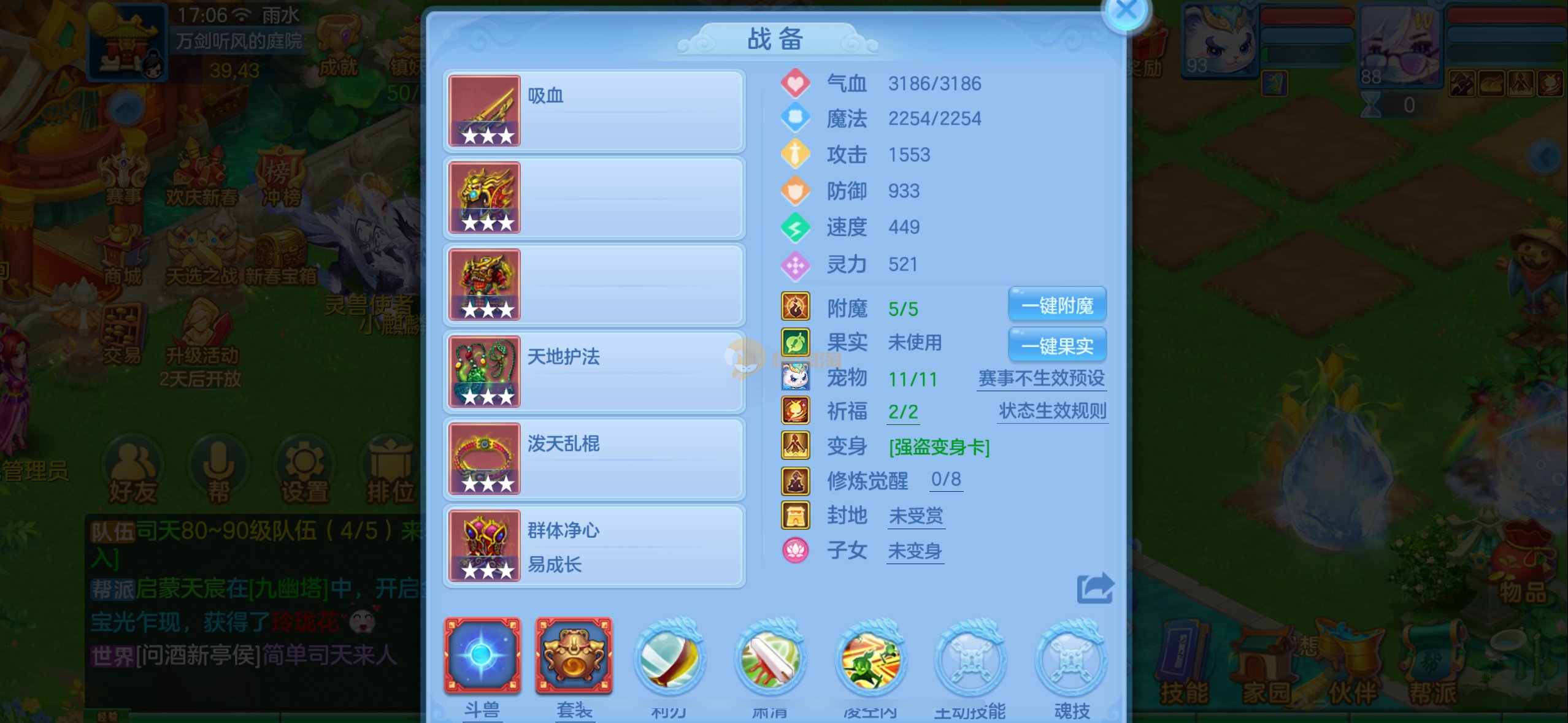Open the 斗兽 slot
This screenshot has width=1568, height=723.
(482, 656)
